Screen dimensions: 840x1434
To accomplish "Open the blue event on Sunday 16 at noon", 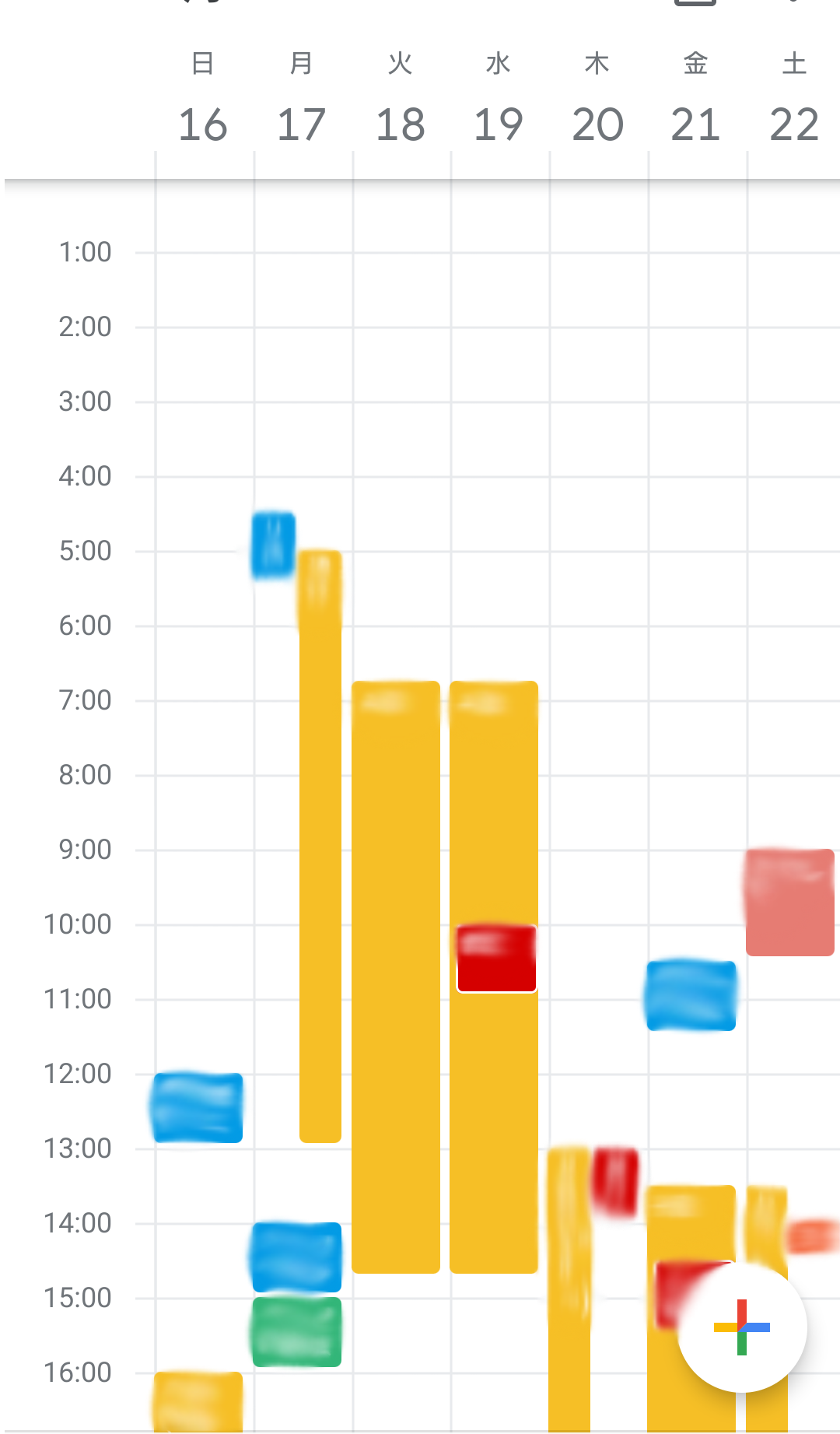I will coord(198,1107).
